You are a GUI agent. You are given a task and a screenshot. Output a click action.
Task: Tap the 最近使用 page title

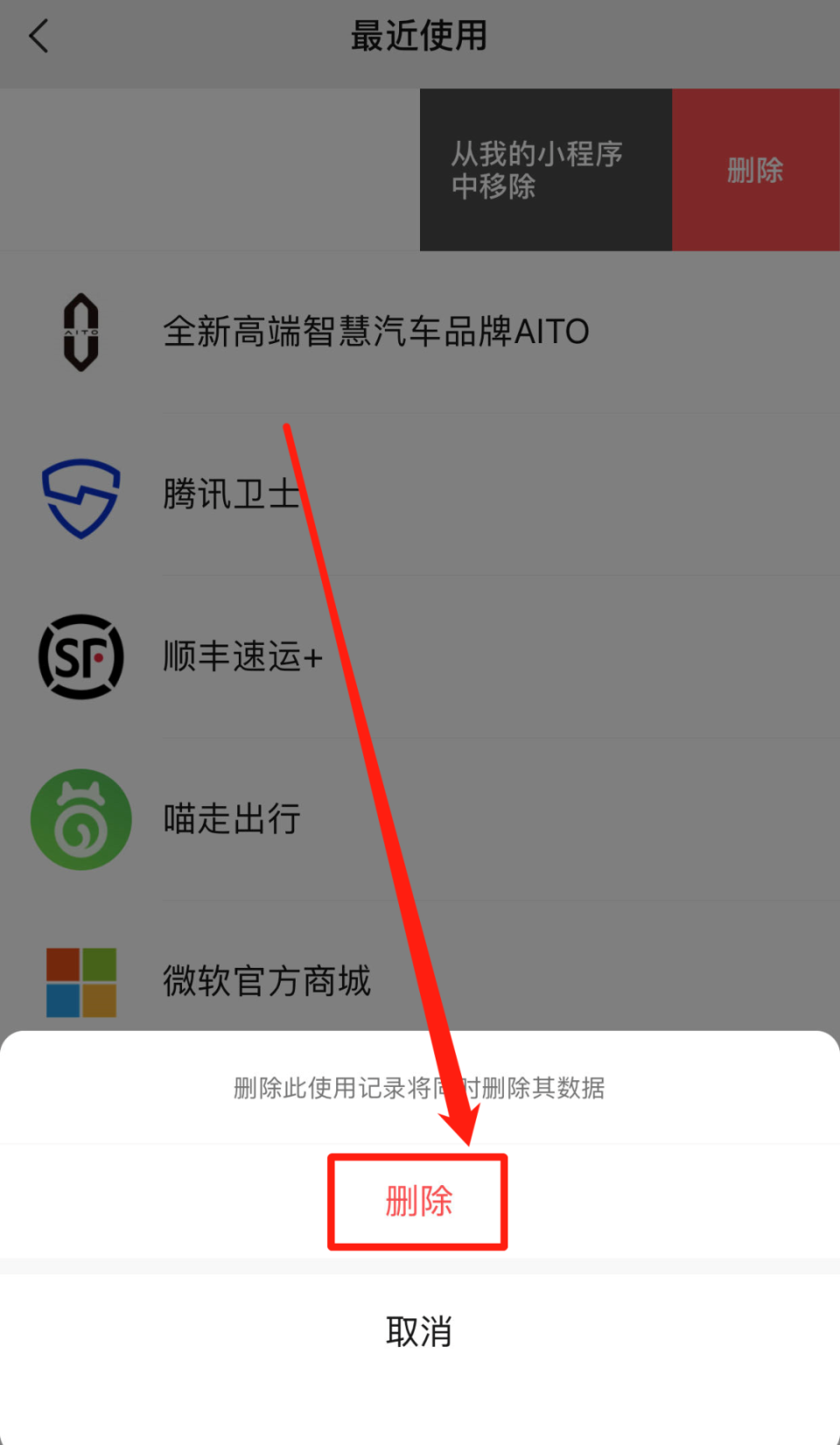pyautogui.click(x=418, y=36)
